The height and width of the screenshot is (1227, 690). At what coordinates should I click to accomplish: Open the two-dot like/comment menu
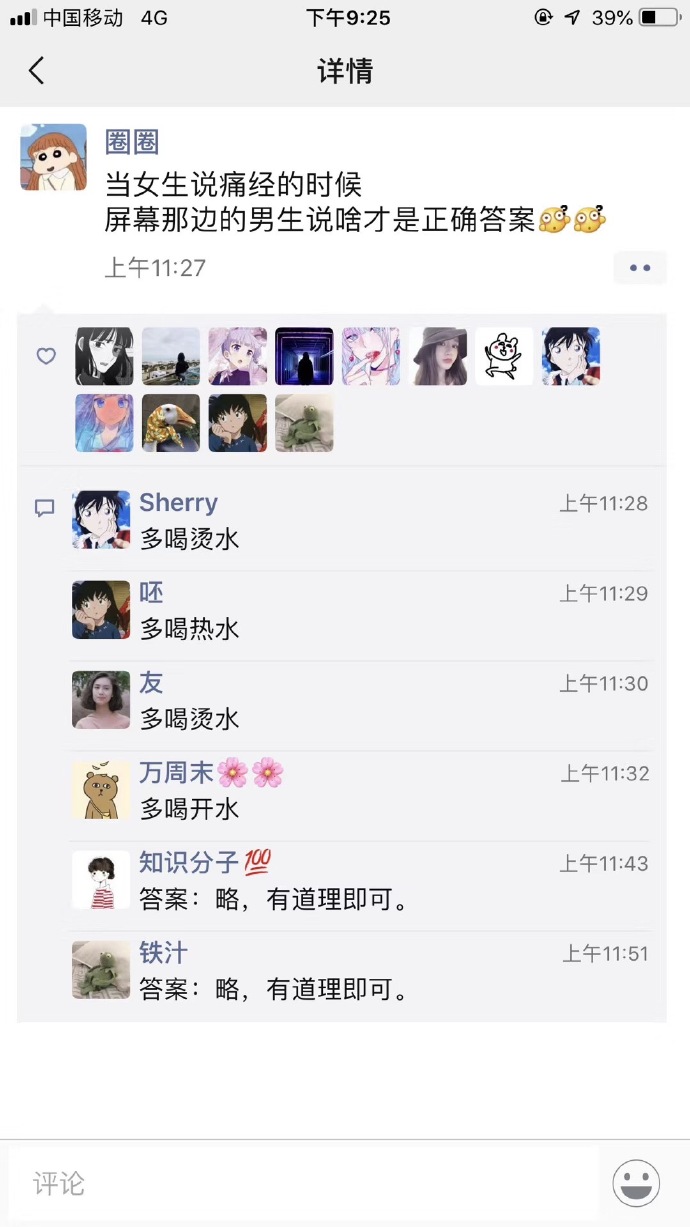coord(640,268)
